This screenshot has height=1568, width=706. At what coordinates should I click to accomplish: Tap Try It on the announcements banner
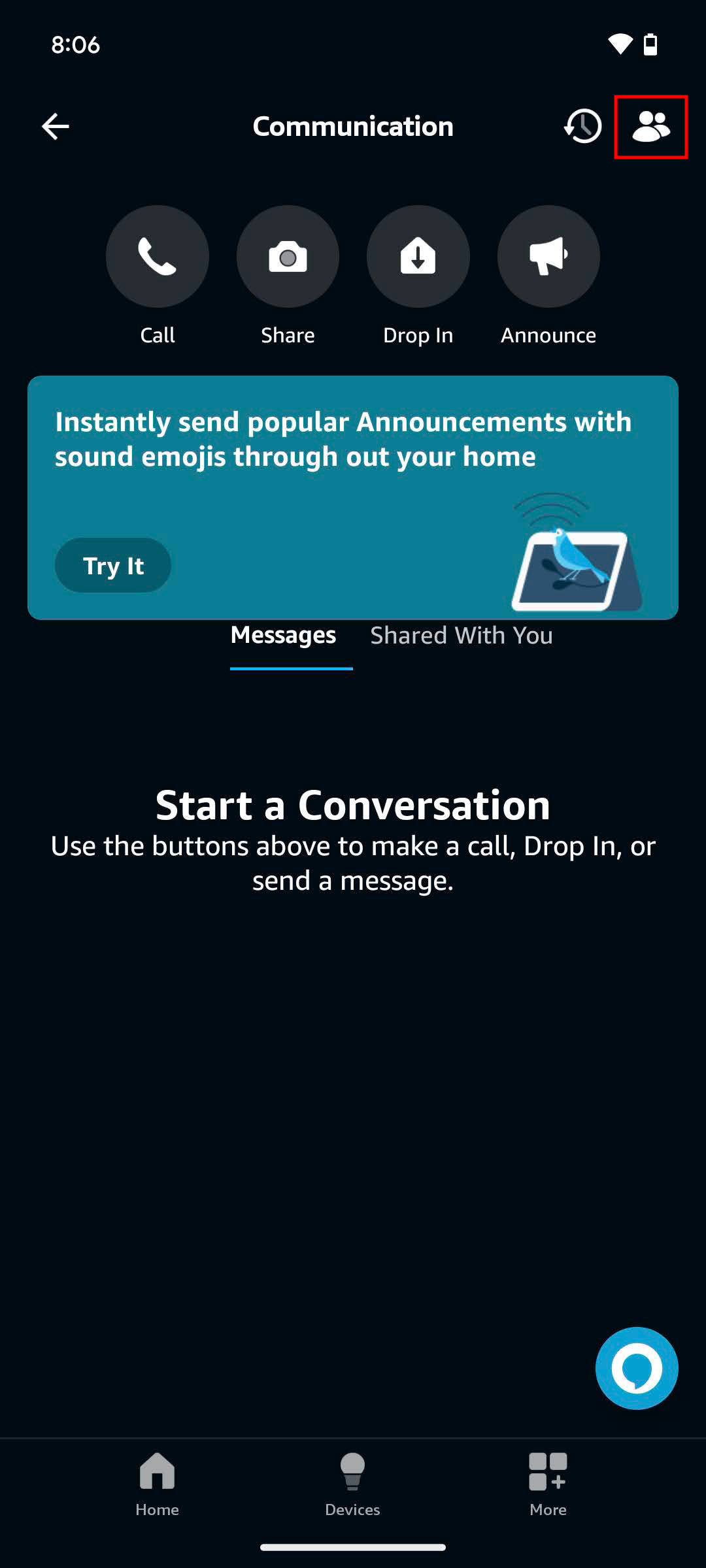[x=113, y=565]
